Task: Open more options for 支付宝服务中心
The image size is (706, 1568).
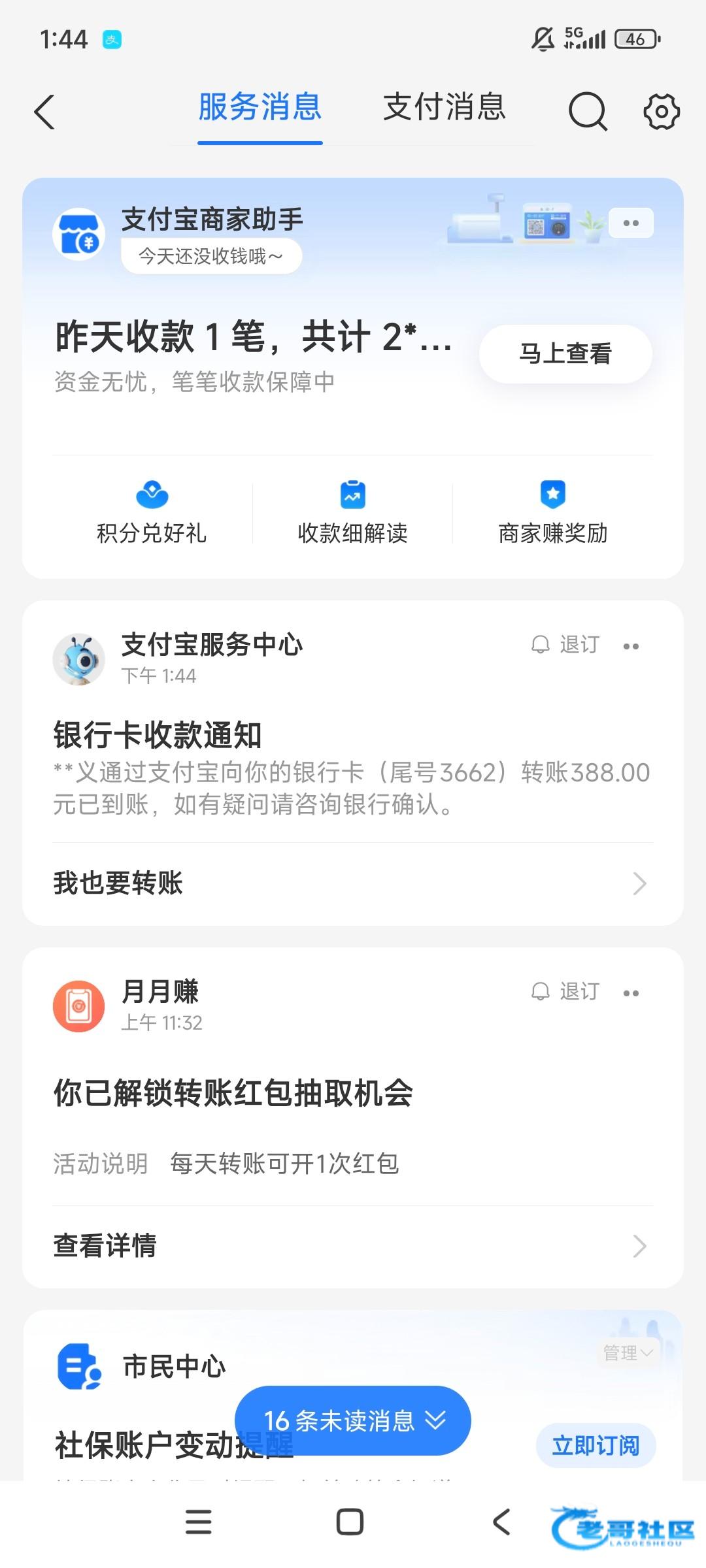Action: point(631,647)
